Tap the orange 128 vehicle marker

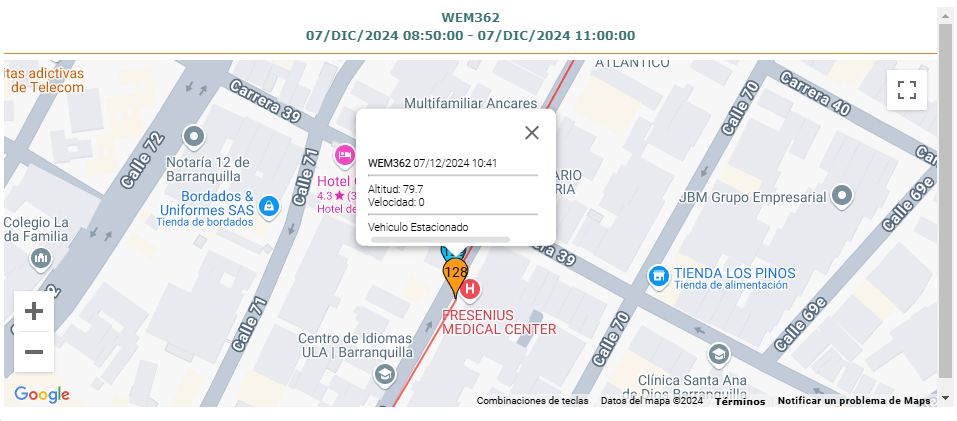(455, 277)
